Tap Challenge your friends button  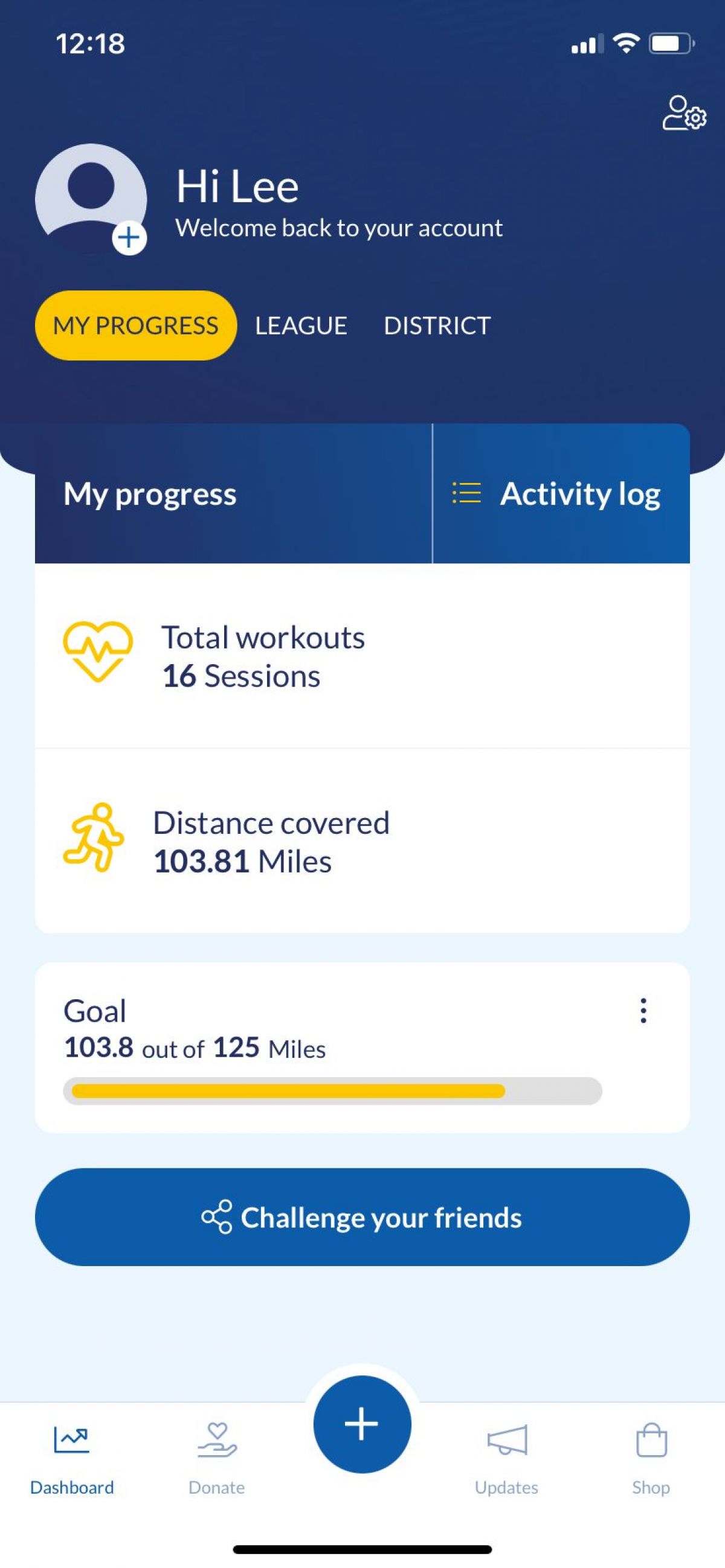pos(362,1217)
